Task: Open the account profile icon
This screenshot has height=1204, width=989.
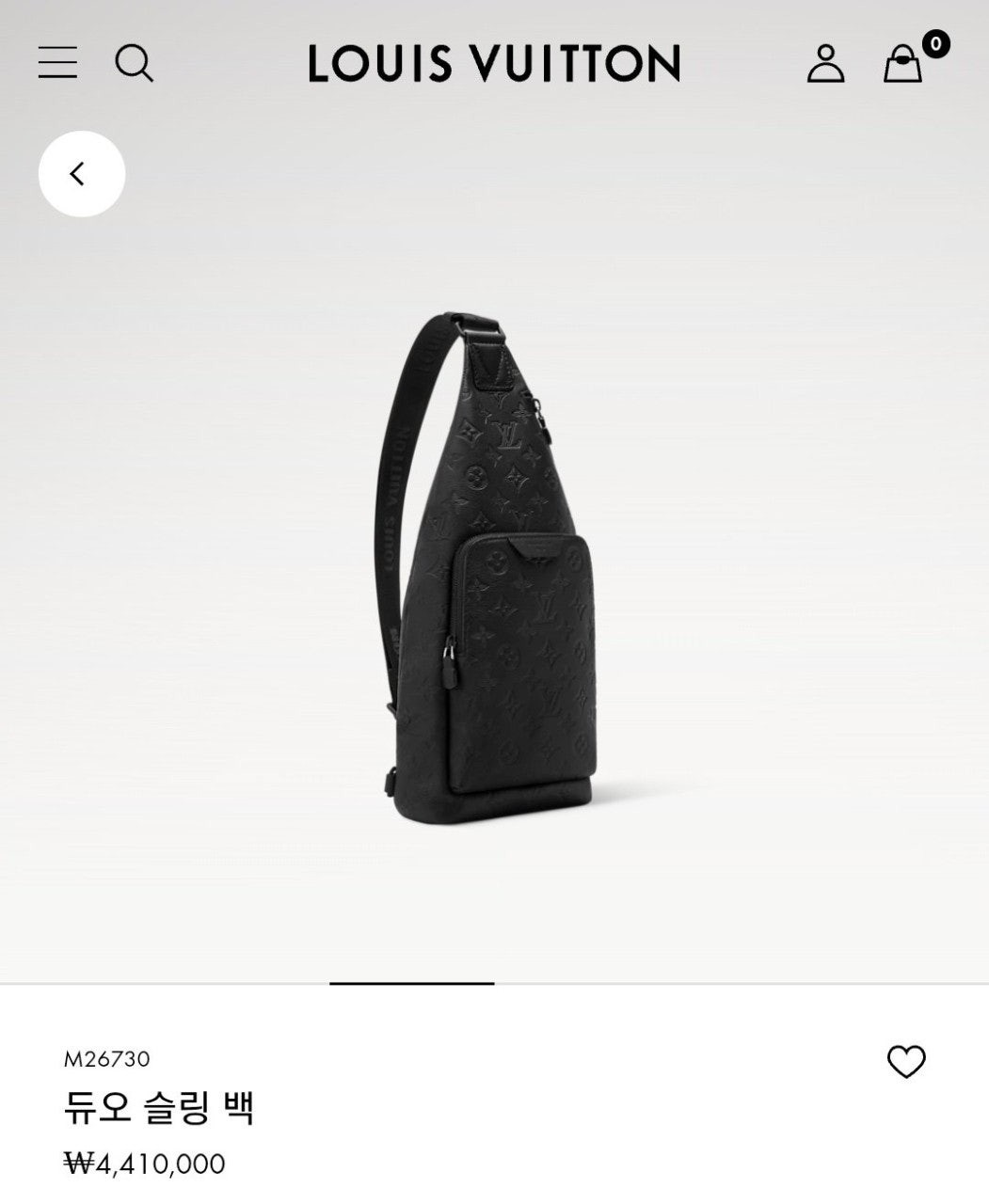Action: (825, 63)
